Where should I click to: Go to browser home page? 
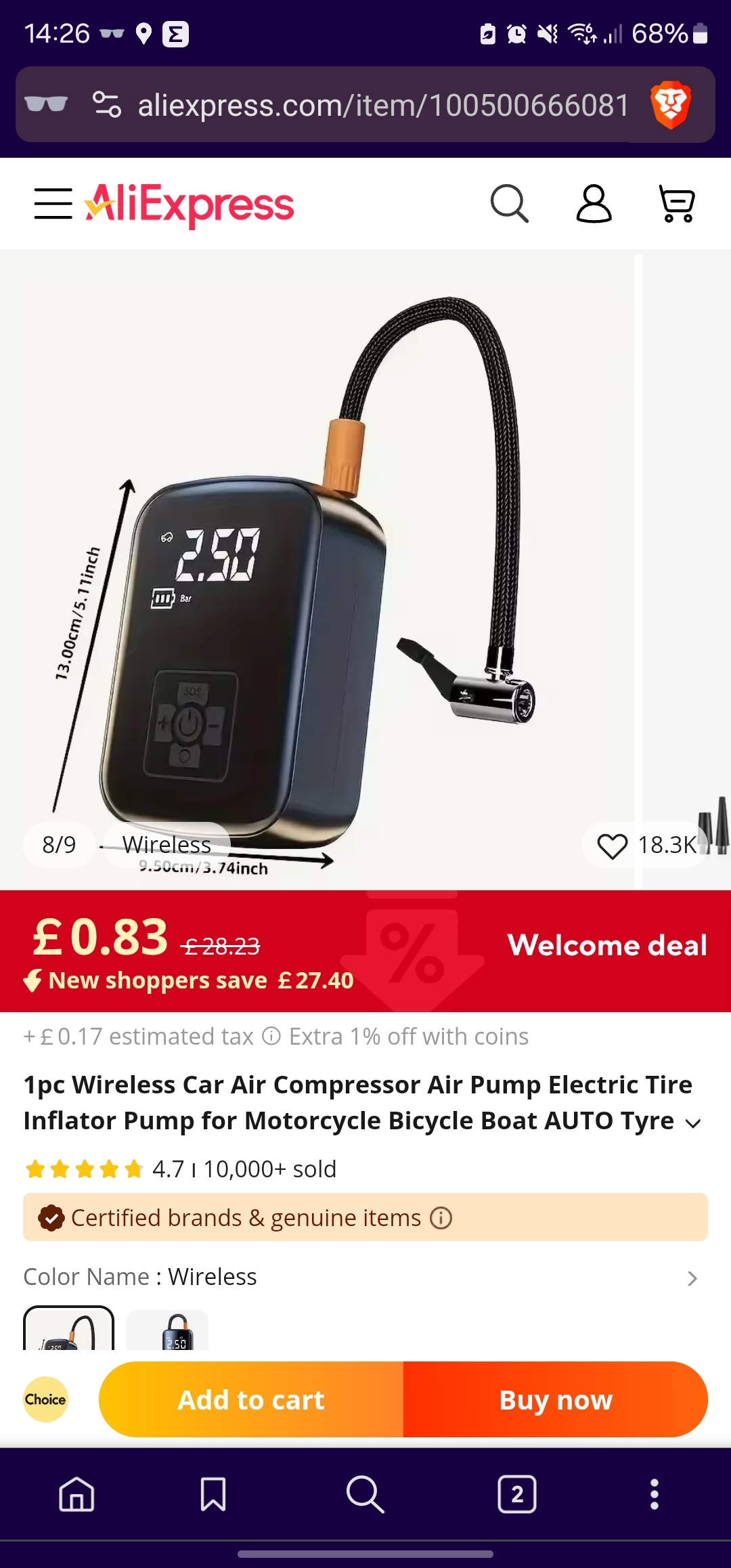76,1494
